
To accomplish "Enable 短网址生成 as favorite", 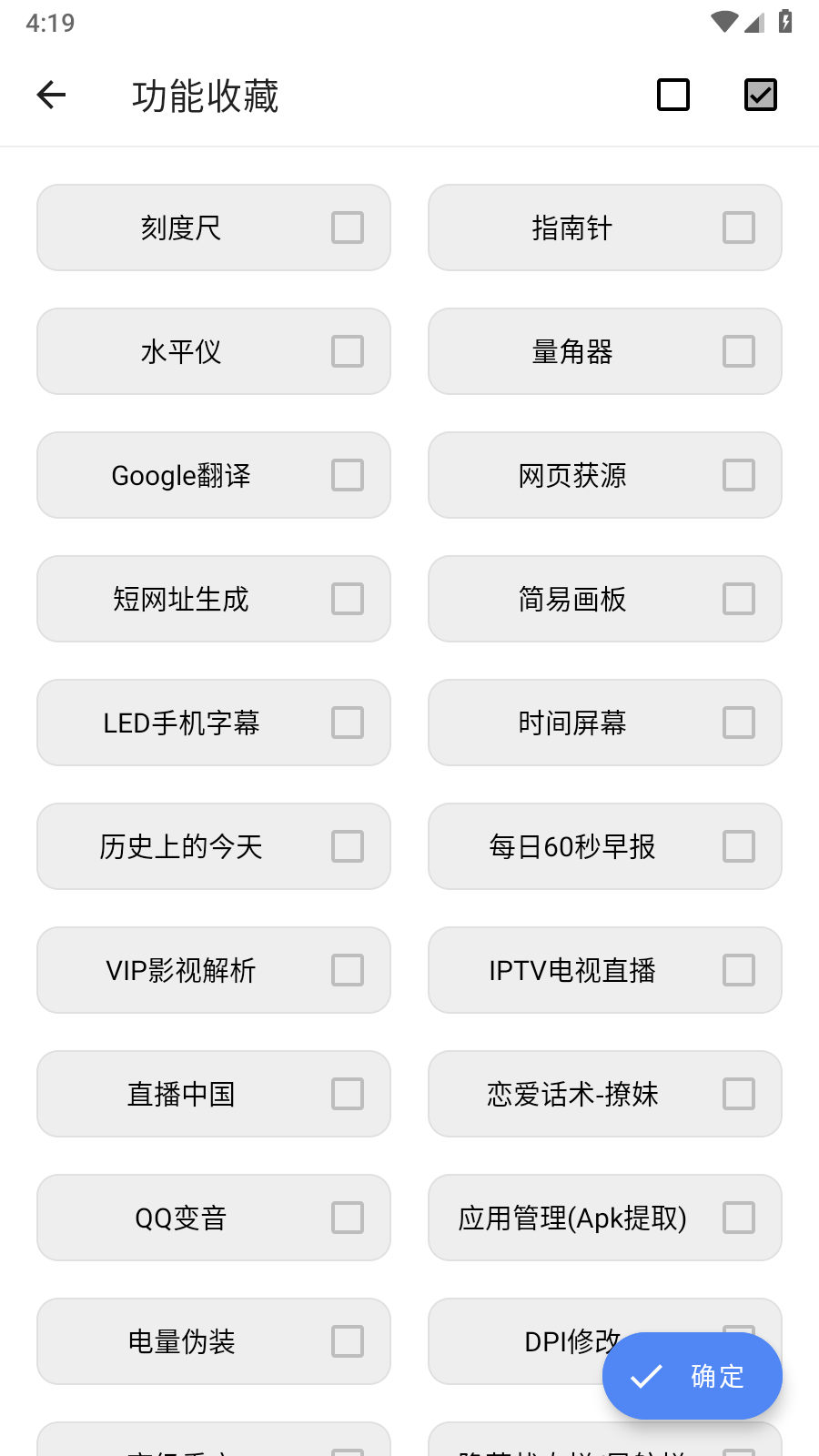I will click(x=348, y=599).
